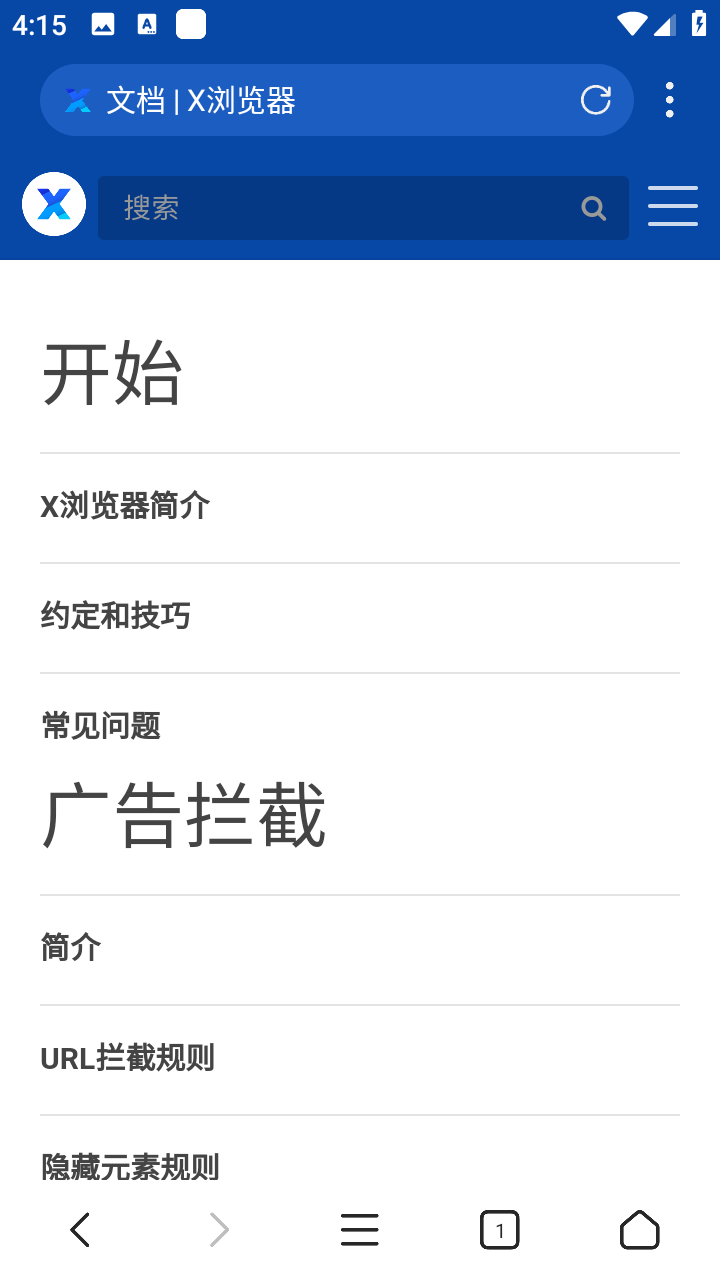
Task: Open the page's hamburger navigation menu
Action: [x=673, y=206]
